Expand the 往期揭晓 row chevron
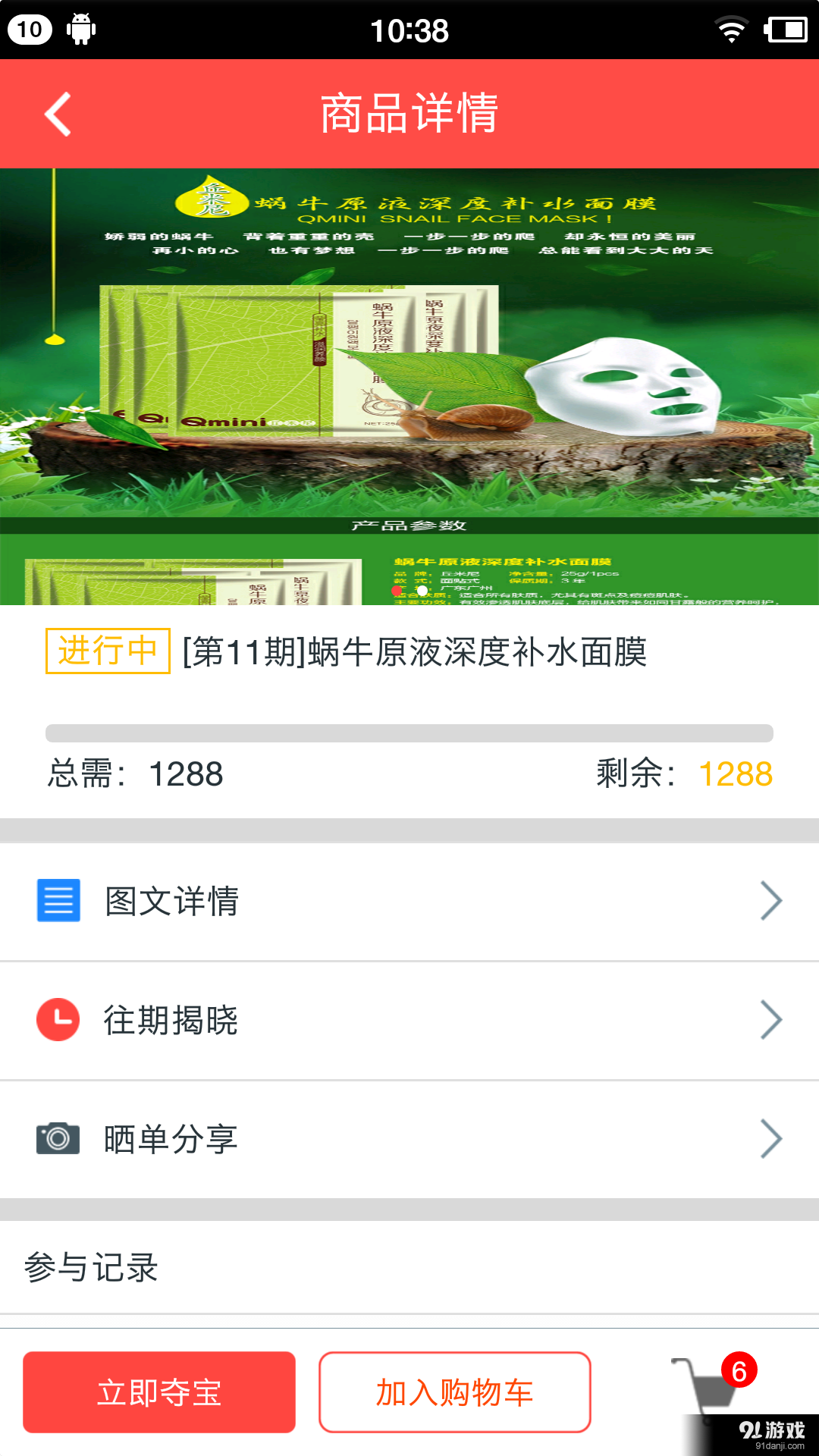Screen dimensions: 819x1456 (773, 1020)
